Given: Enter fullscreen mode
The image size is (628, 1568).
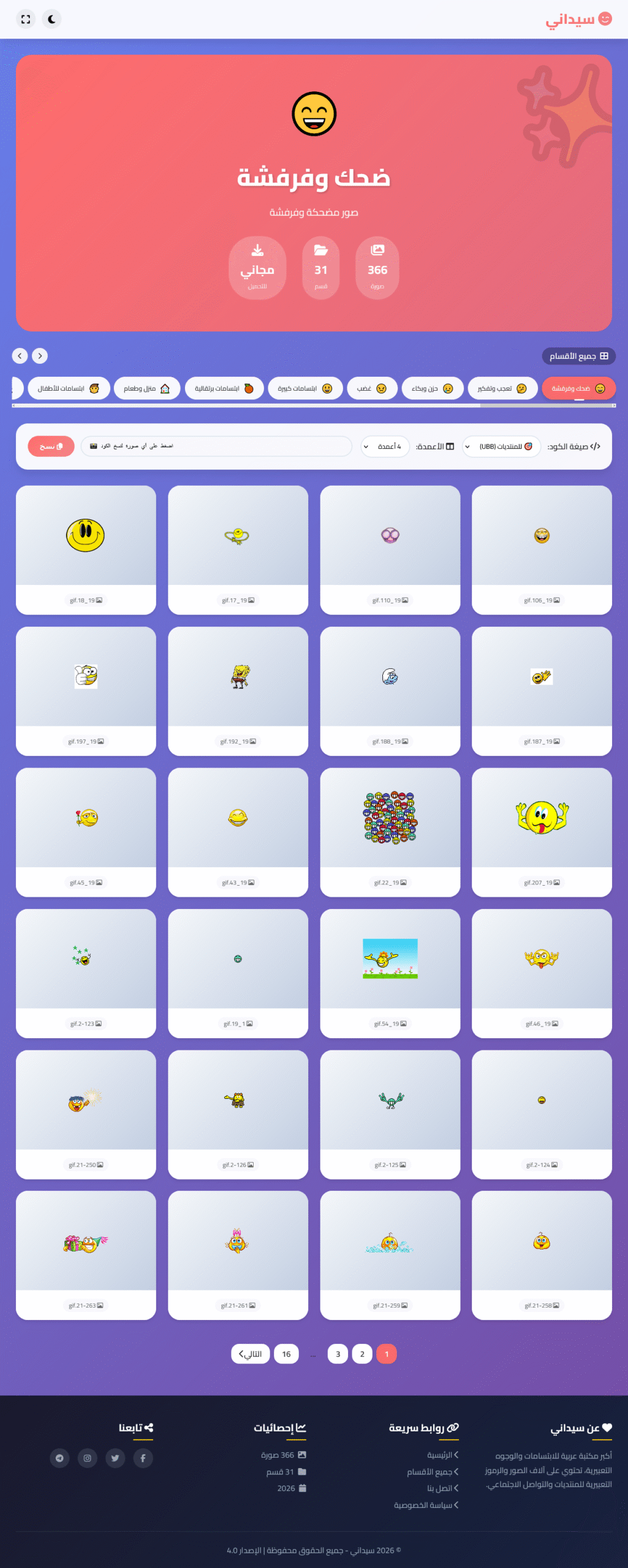Looking at the screenshot, I should [26, 19].
